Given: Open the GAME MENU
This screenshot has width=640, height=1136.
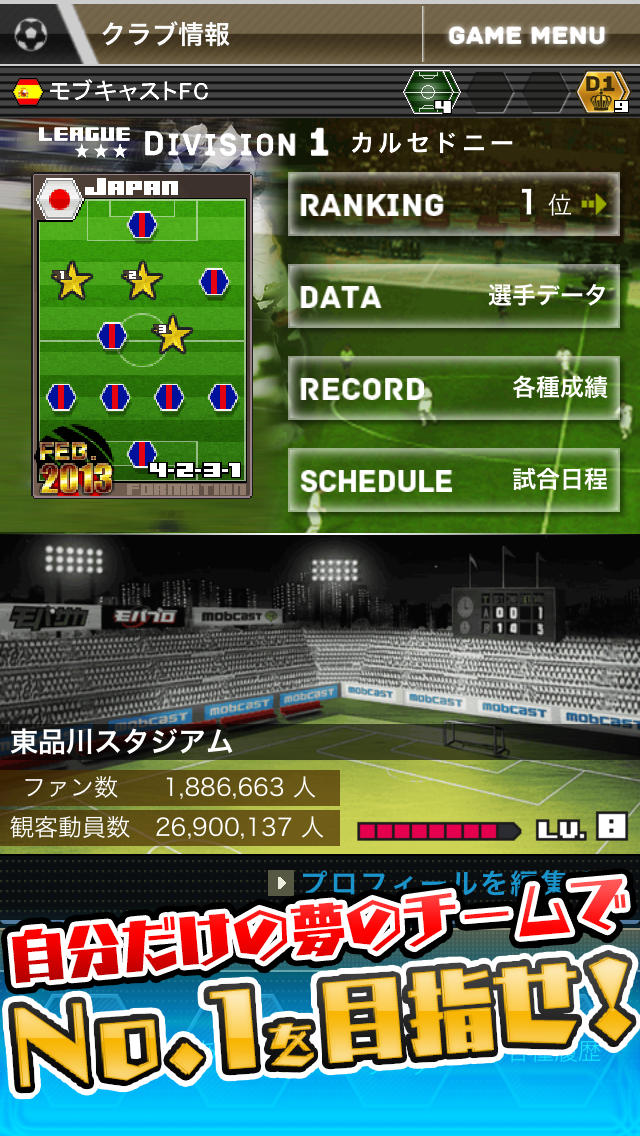Looking at the screenshot, I should pos(527,35).
